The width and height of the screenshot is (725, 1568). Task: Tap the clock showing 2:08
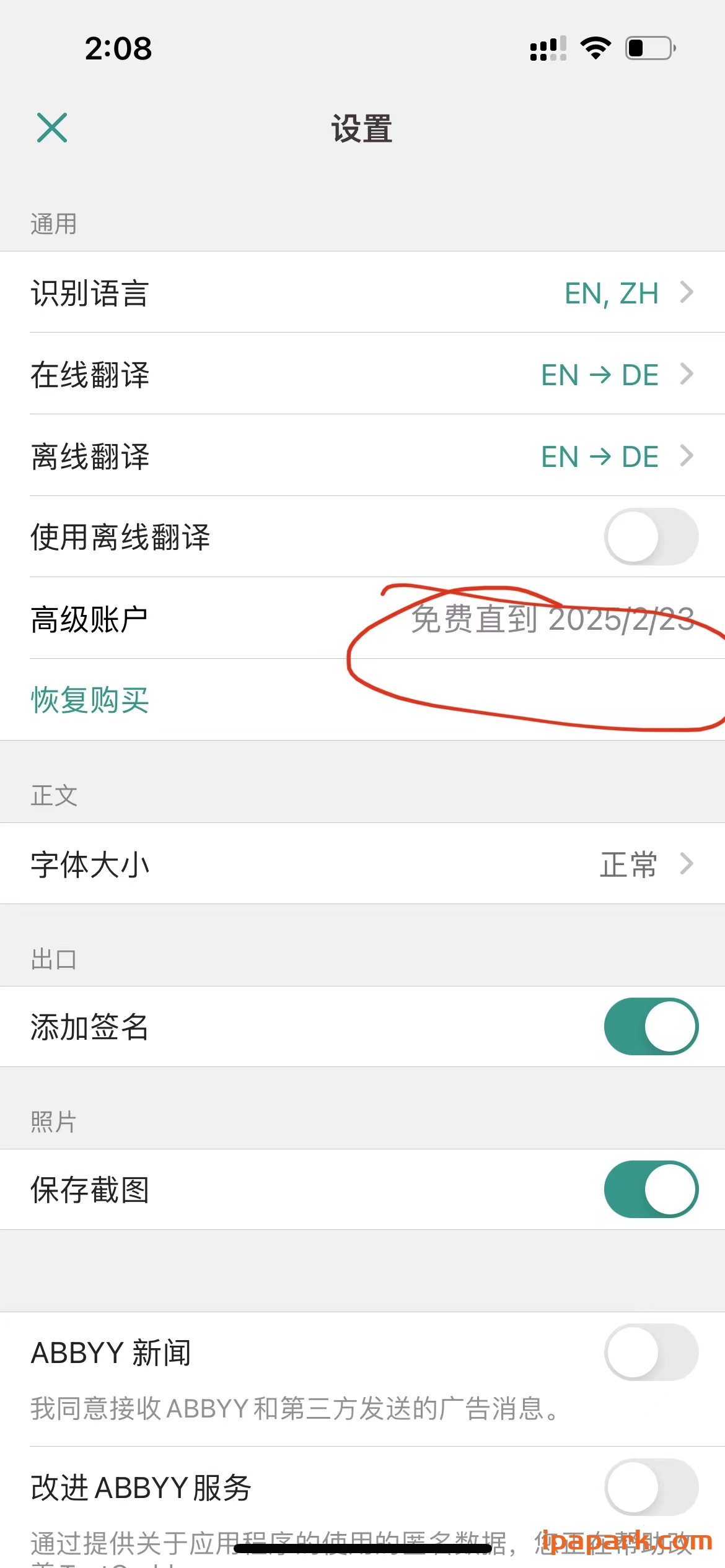(x=118, y=47)
